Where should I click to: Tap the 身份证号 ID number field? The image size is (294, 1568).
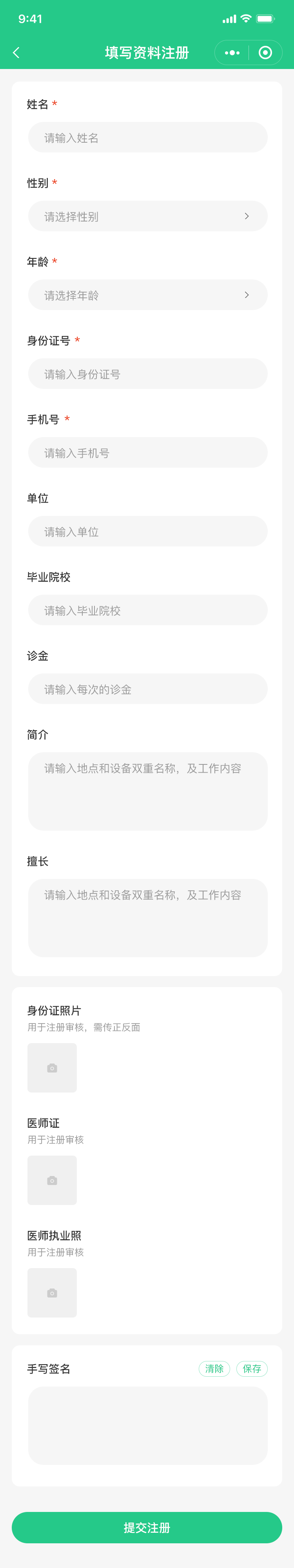click(147, 374)
